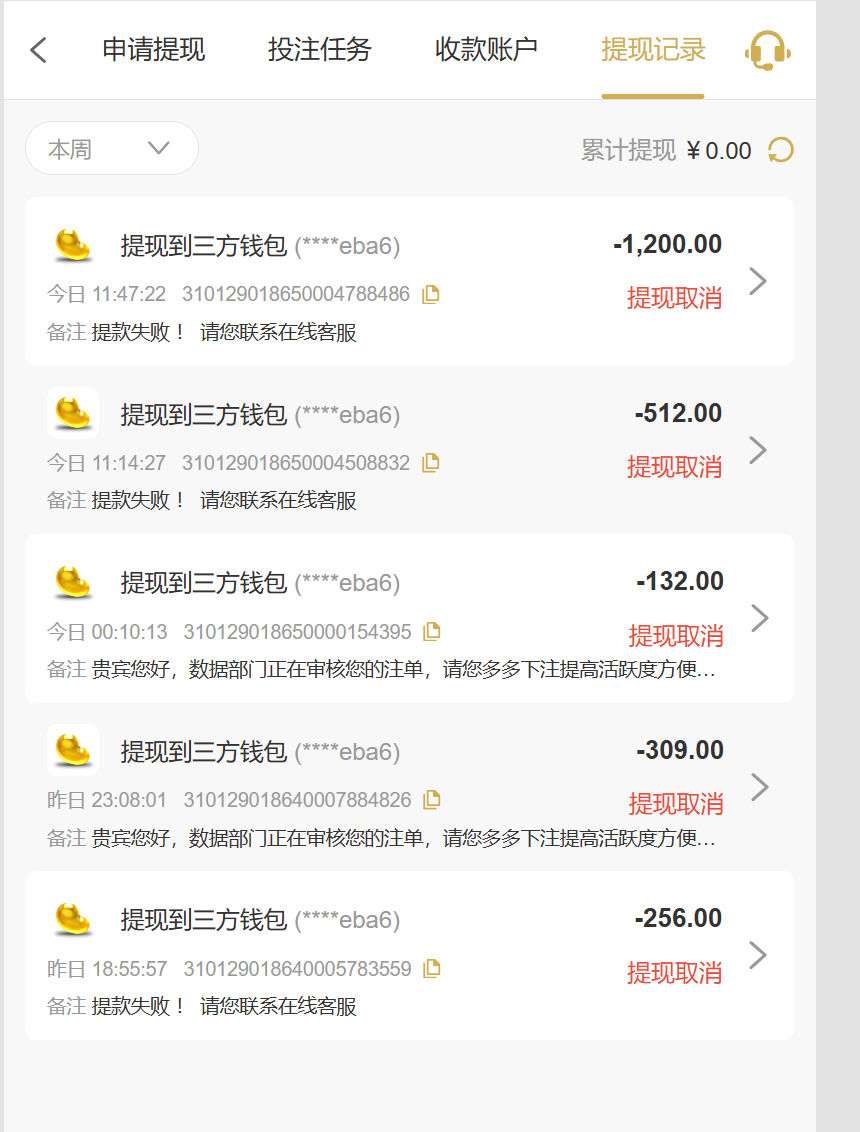Image resolution: width=860 pixels, height=1132 pixels.
Task: Tap the back arrow at top left
Action: 38,48
